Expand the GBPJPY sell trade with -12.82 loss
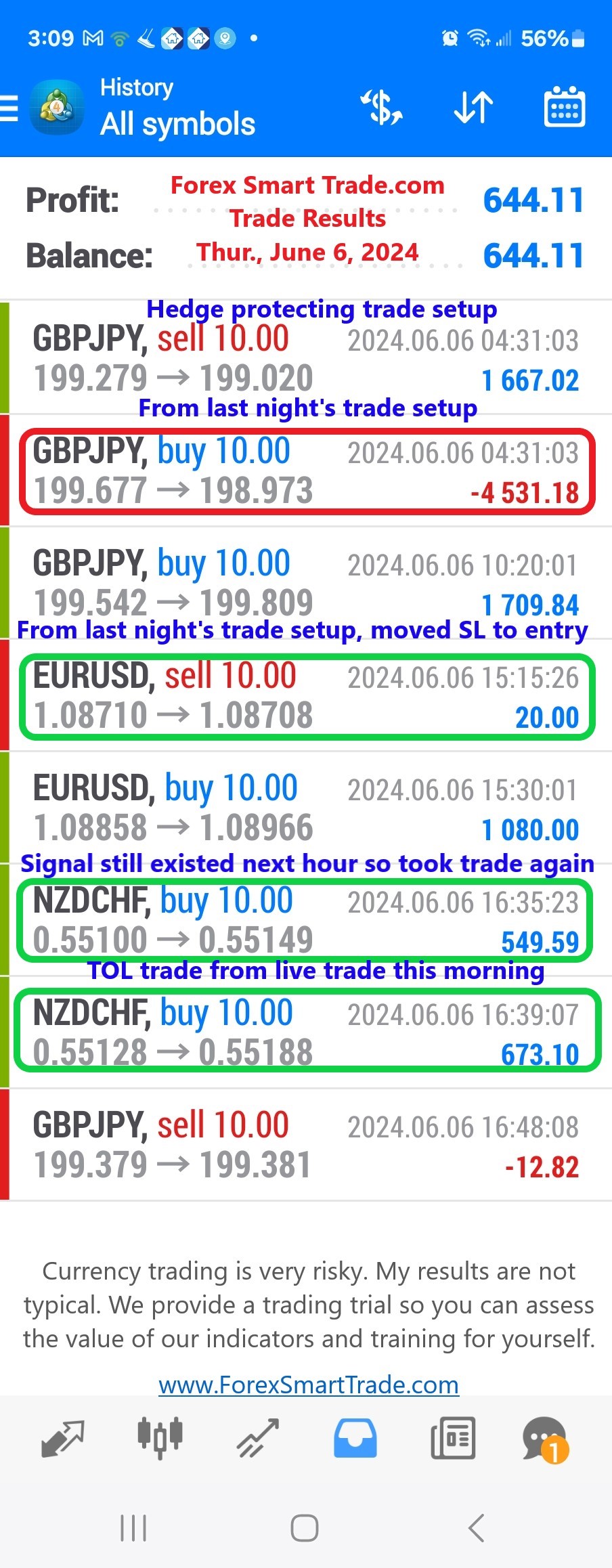The width and height of the screenshot is (612, 1568). pyautogui.click(x=306, y=1146)
